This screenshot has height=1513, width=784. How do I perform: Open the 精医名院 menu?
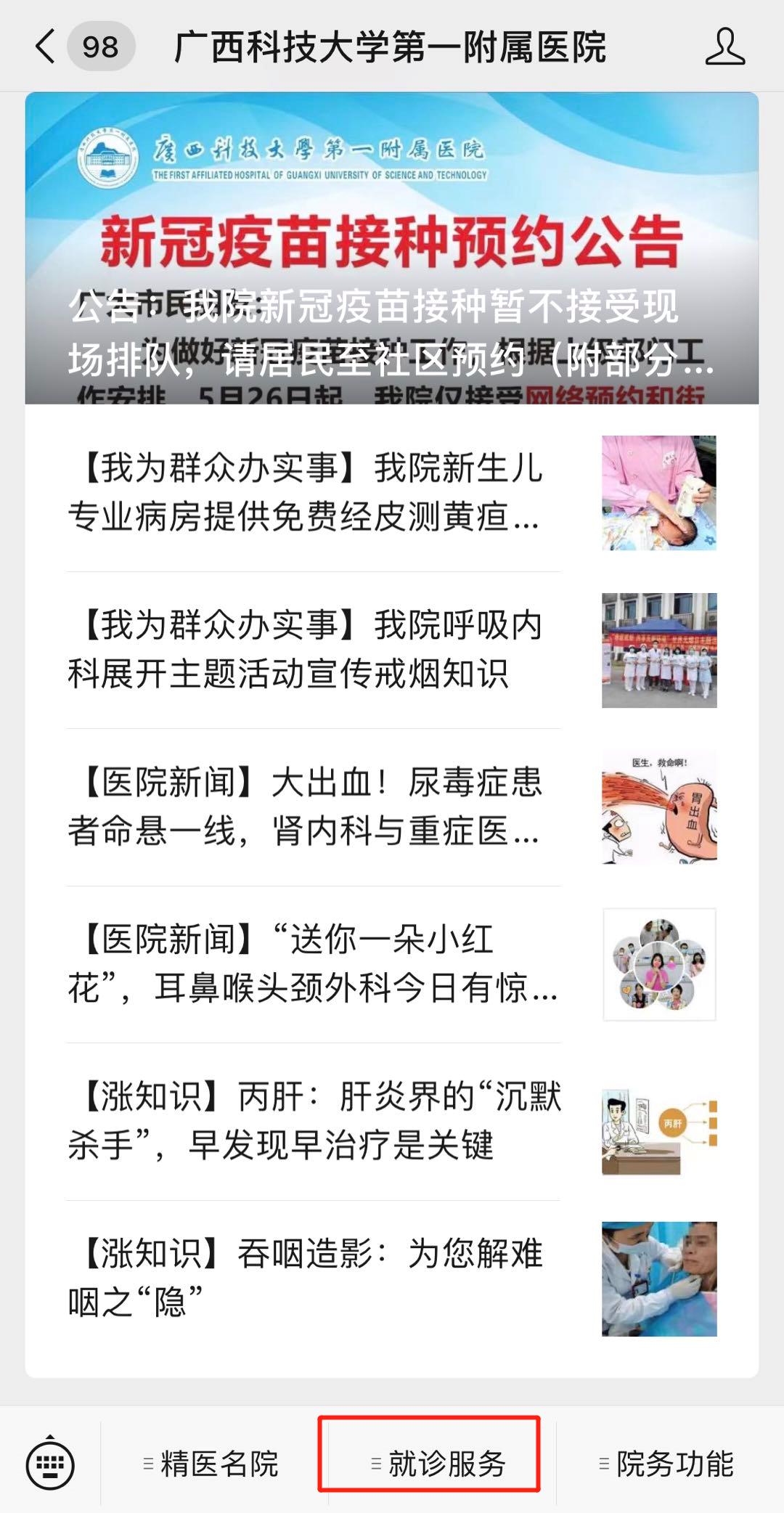pyautogui.click(x=213, y=1464)
